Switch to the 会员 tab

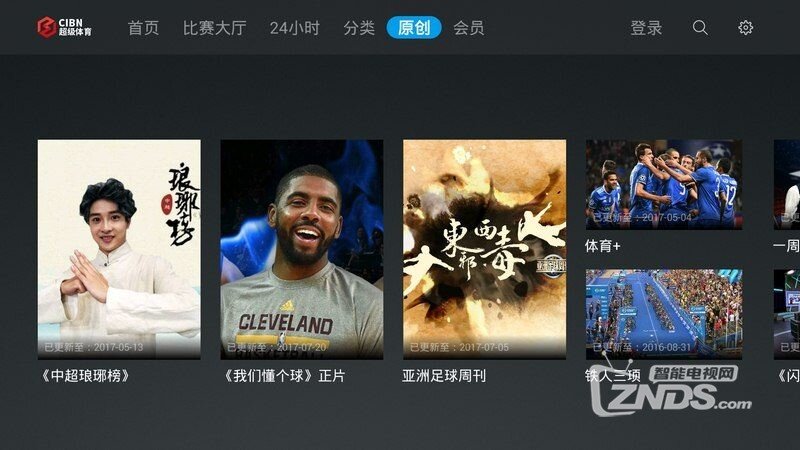pyautogui.click(x=469, y=28)
